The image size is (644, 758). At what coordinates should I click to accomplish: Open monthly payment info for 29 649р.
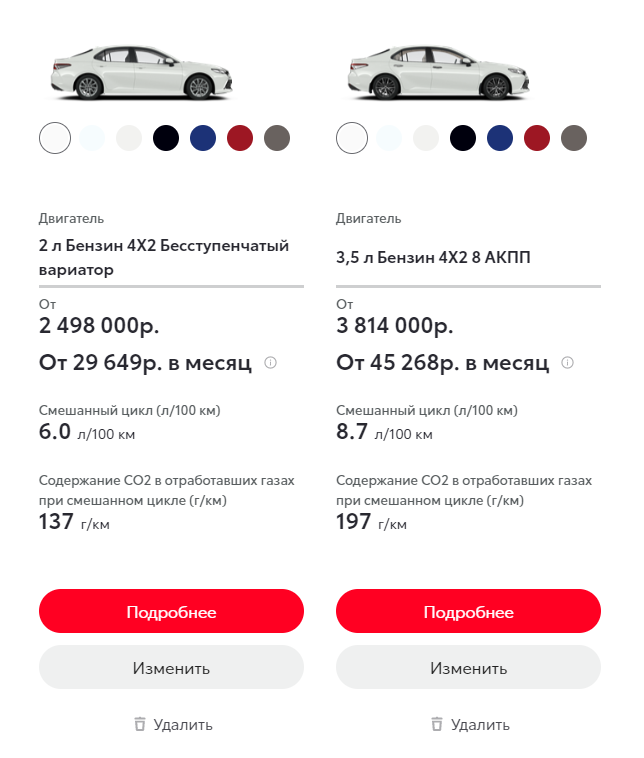coord(270,362)
